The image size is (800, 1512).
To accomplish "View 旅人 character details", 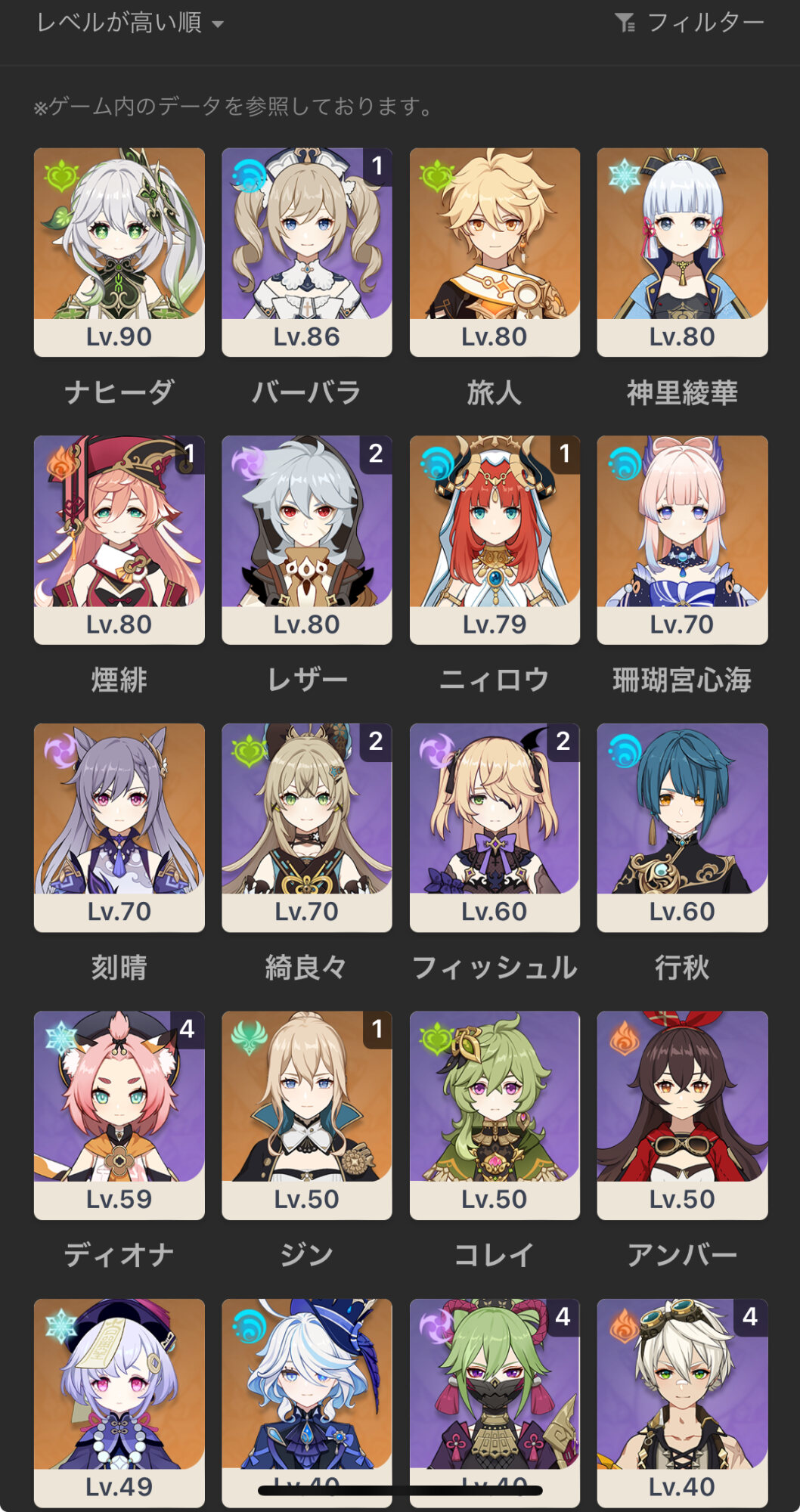I will click(495, 252).
